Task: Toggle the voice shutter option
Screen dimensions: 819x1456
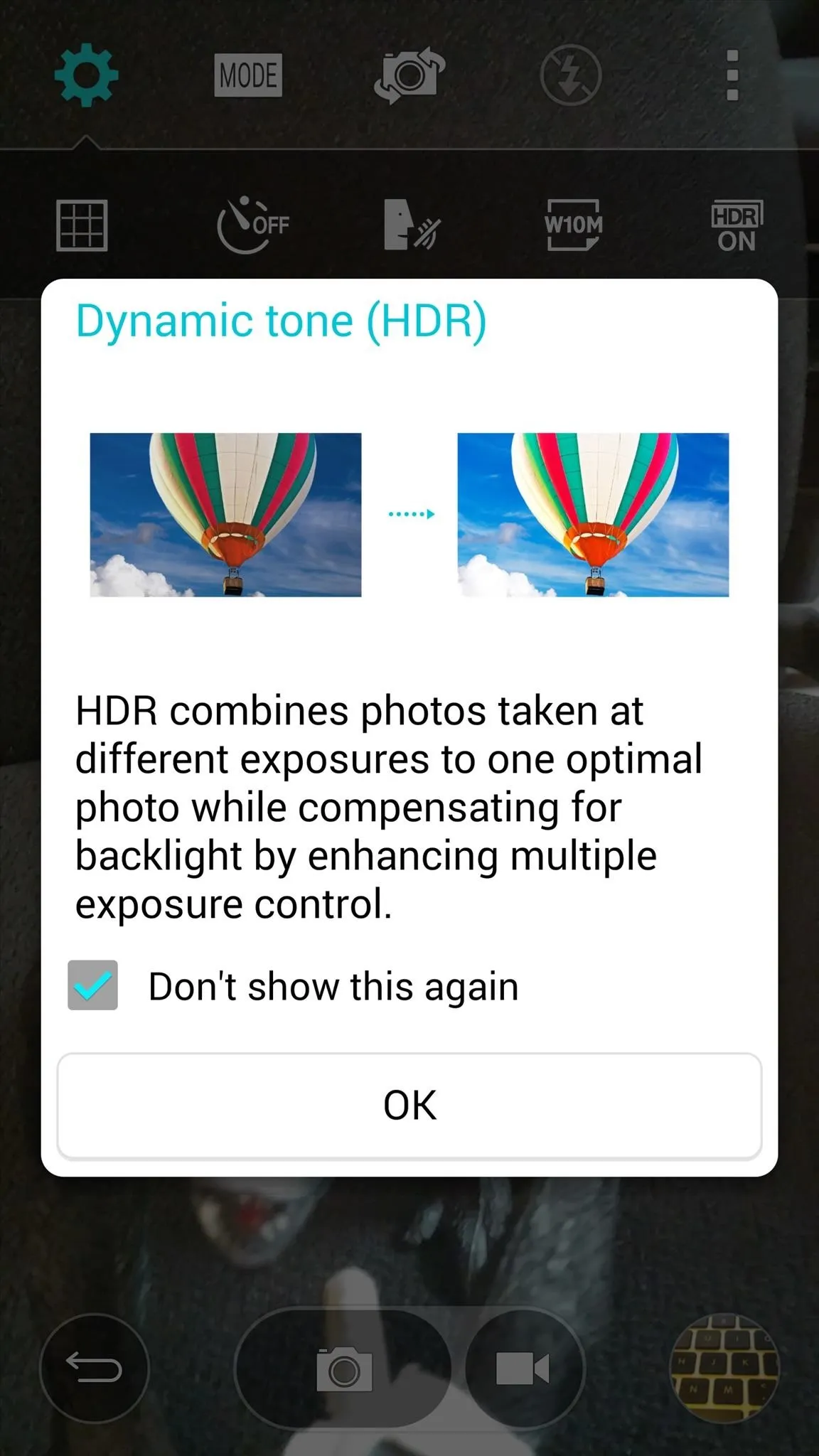Action: (x=411, y=225)
